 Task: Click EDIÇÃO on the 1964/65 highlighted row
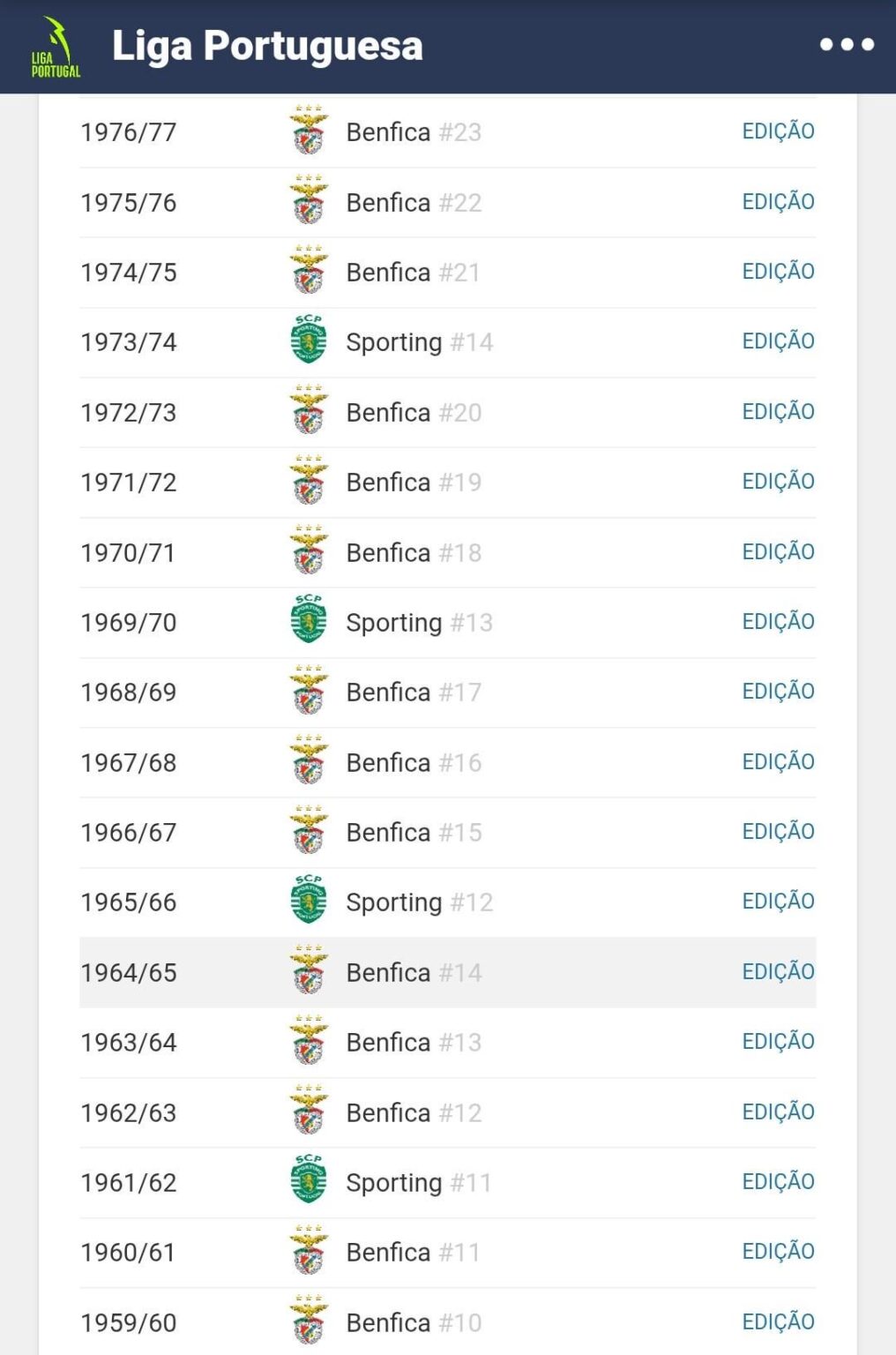point(777,970)
